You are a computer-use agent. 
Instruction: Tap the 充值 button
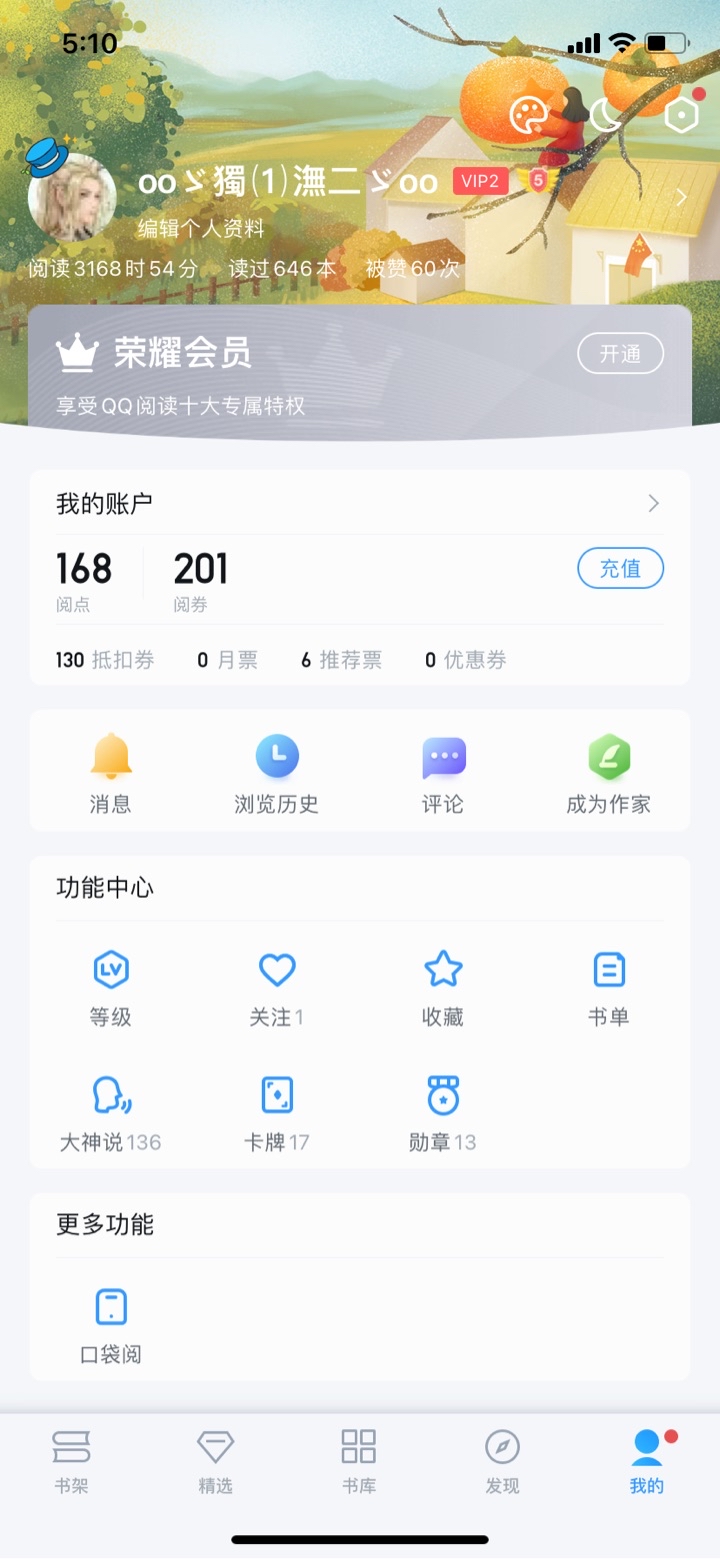point(620,569)
